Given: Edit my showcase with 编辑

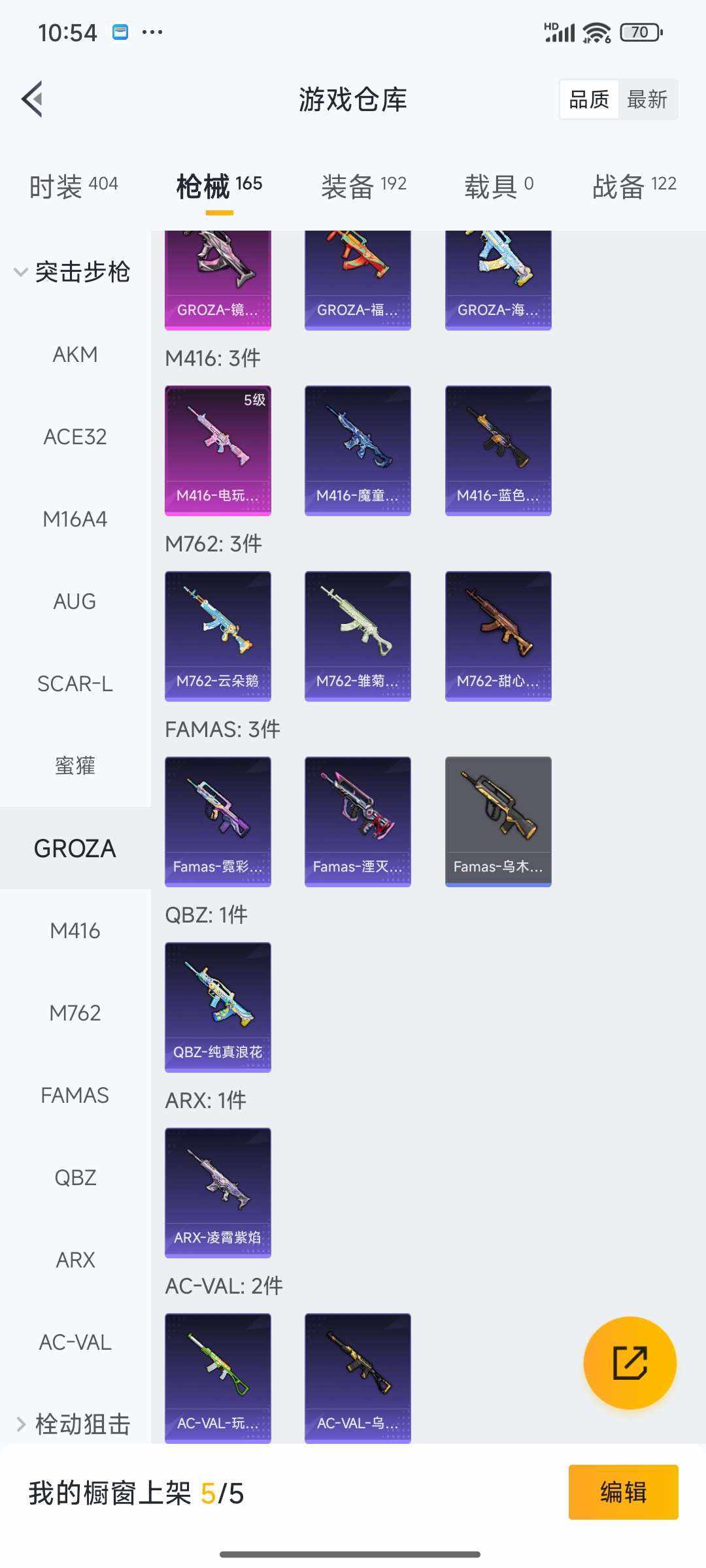Looking at the screenshot, I should 623,1492.
